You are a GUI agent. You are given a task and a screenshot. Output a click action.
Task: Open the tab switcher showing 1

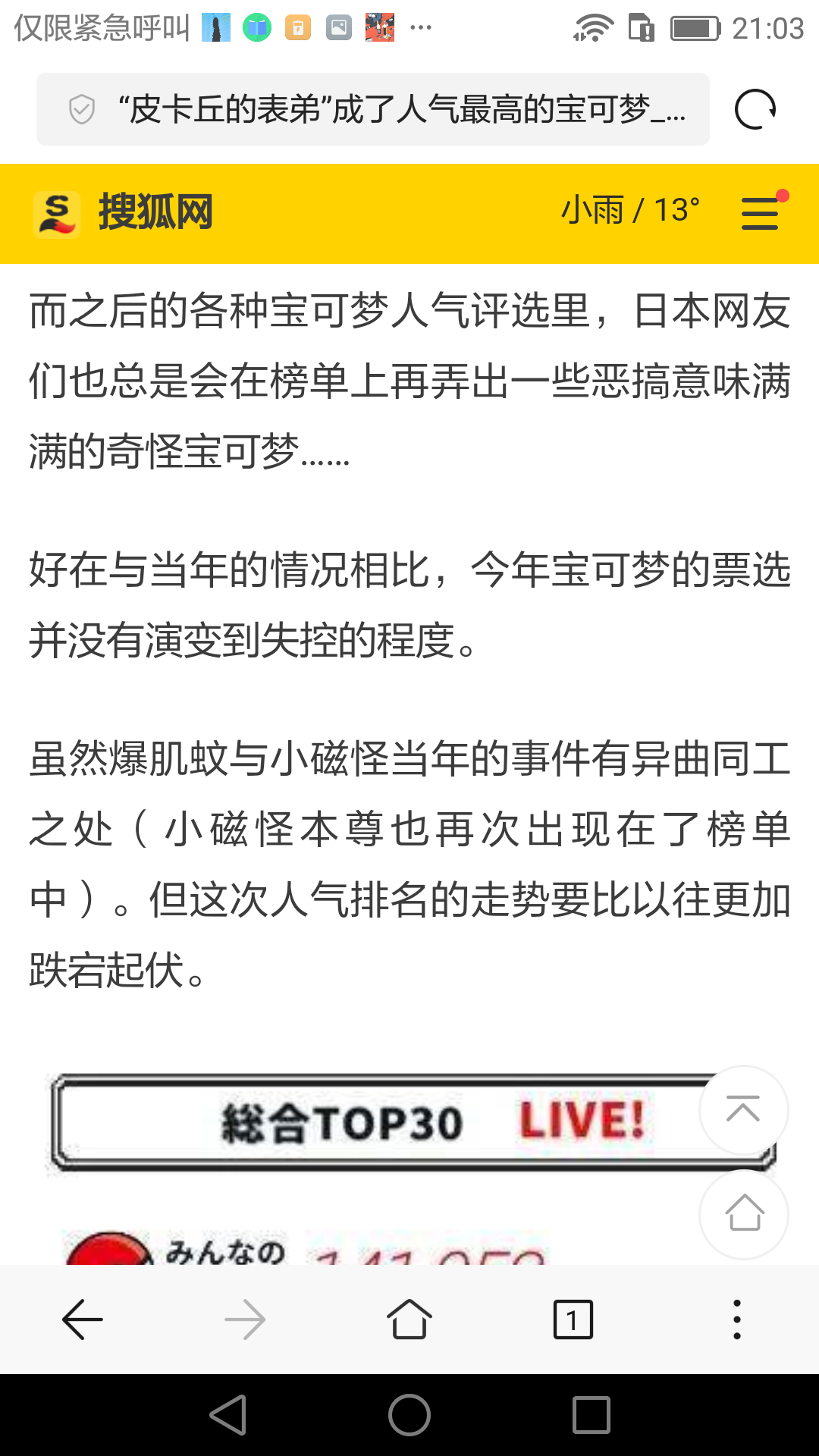point(573,1320)
